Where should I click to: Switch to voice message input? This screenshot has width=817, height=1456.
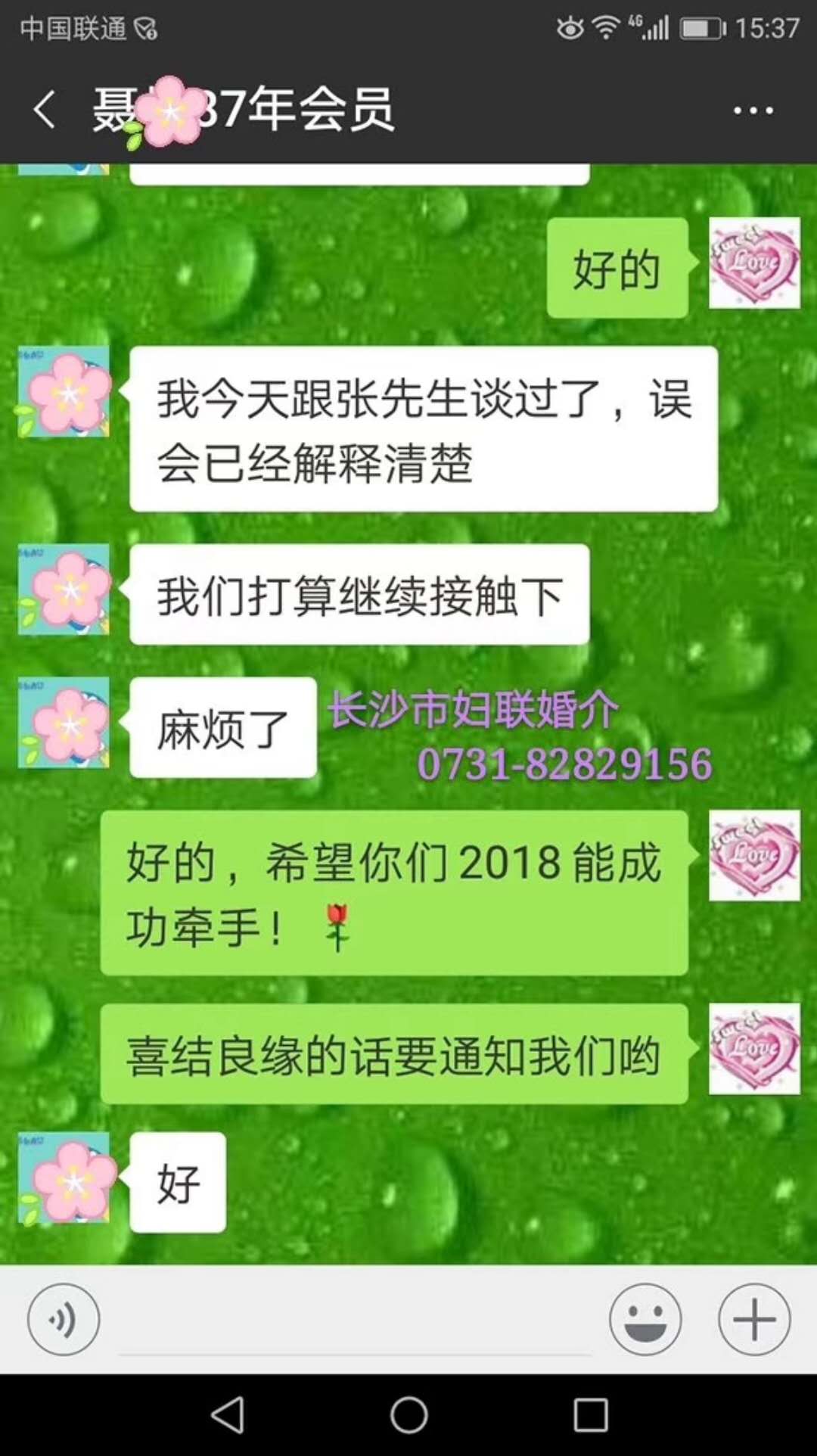[64, 1319]
